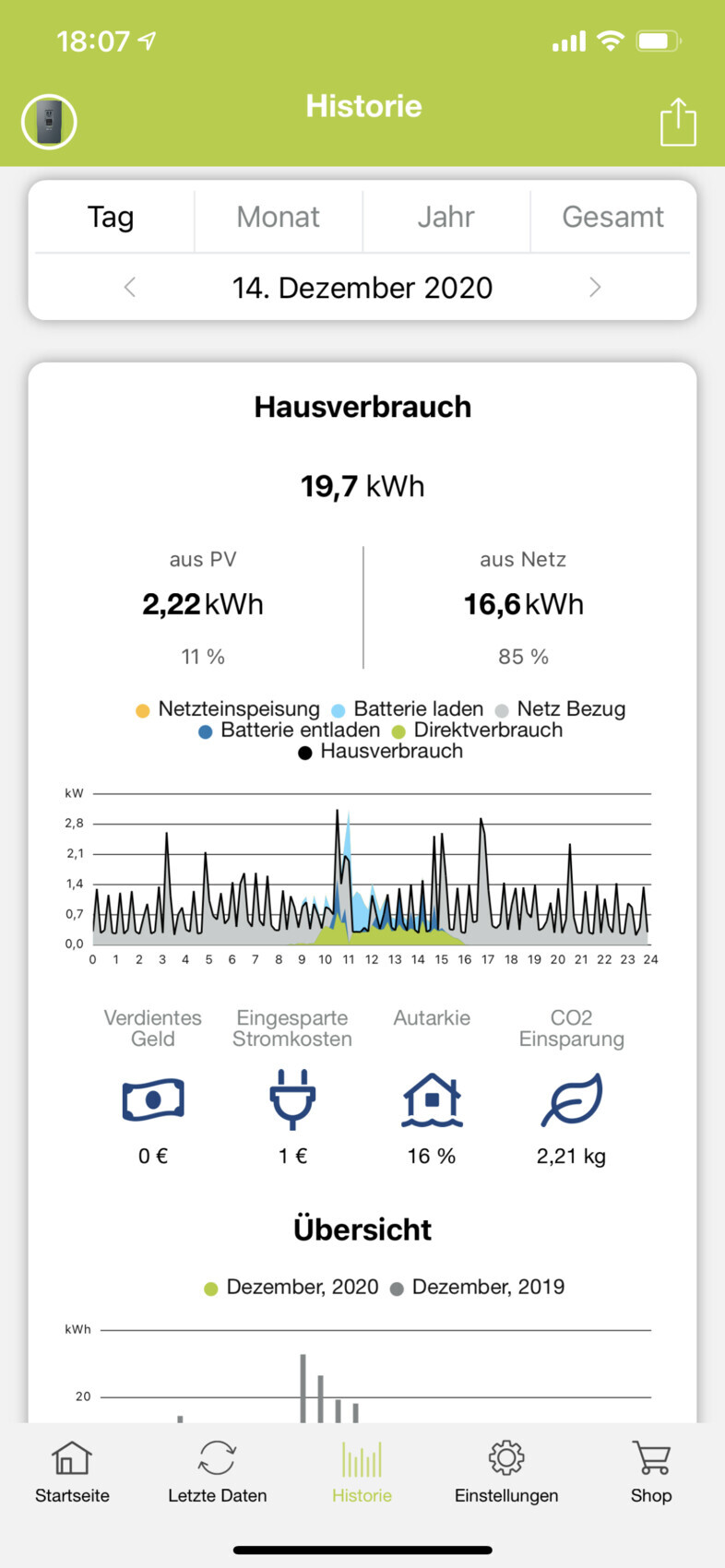
Task: Share the Historie data
Action: click(678, 122)
